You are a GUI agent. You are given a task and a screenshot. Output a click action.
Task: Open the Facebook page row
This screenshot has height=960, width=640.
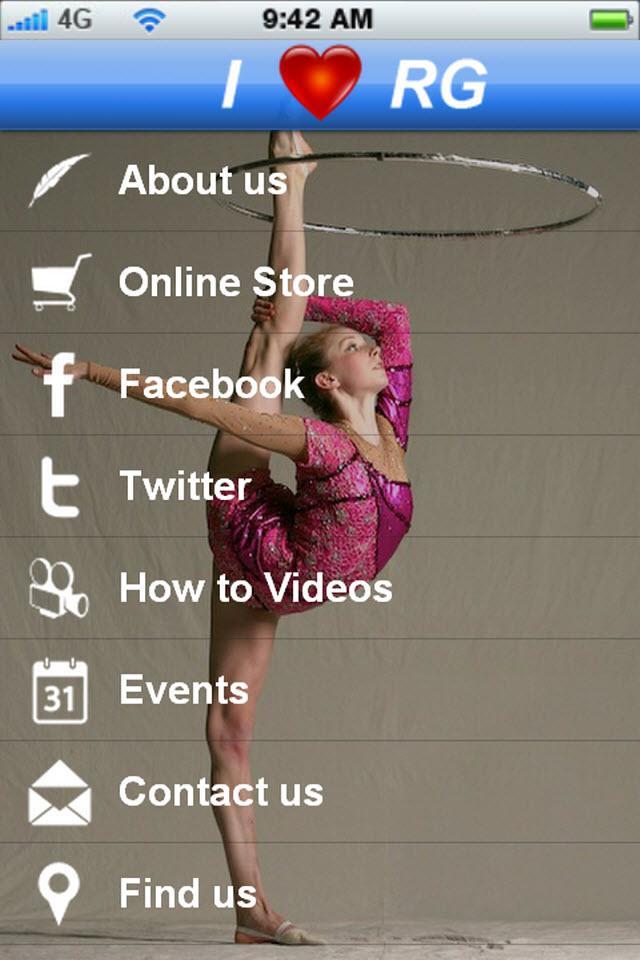tap(211, 385)
